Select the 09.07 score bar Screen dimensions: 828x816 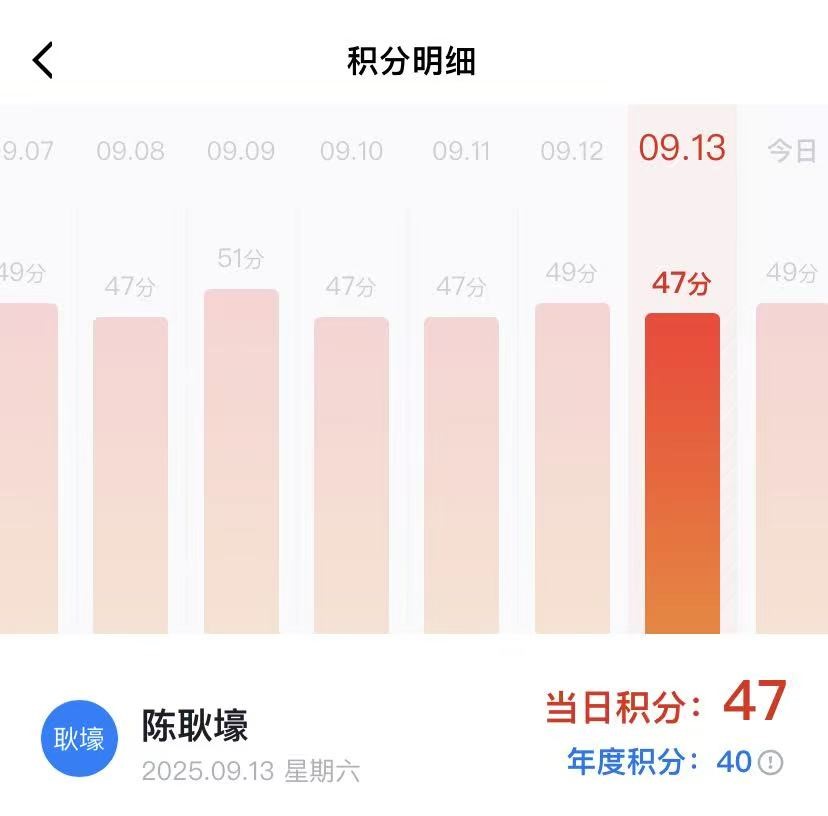pyautogui.click(x=28, y=468)
